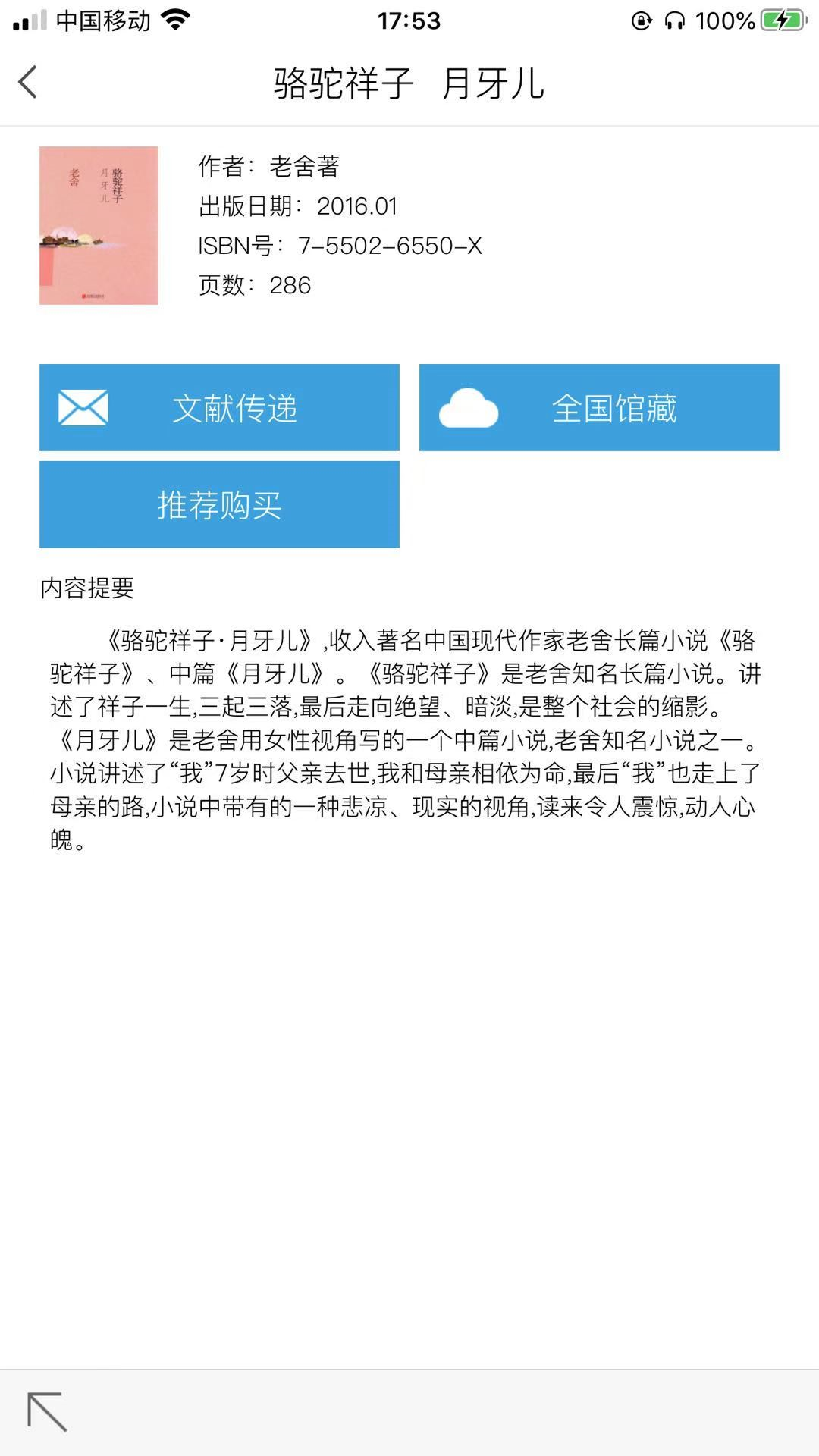Viewport: 819px width, 1456px height.
Task: Tap the diagonal arrow icon at bottom
Action: click(47, 1412)
